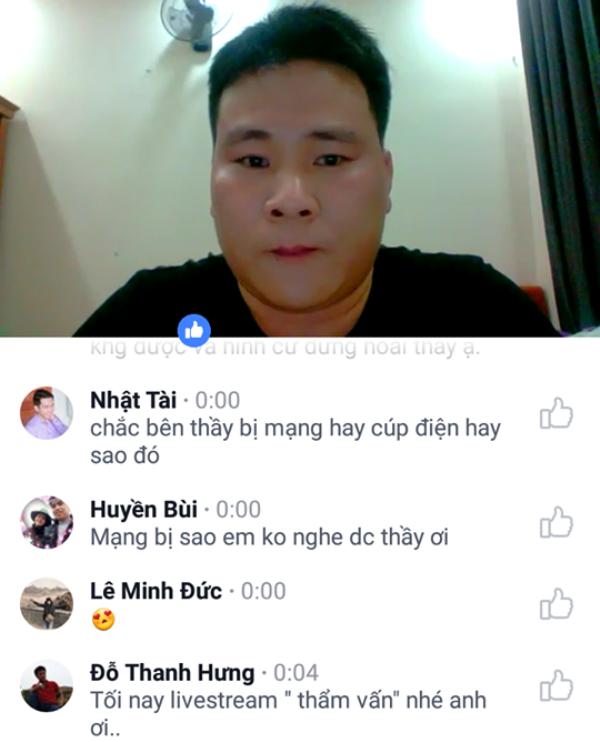Image resolution: width=600 pixels, height=742 pixels.
Task: Like Đỗ Thanh Hưng's comment
Action: click(x=555, y=685)
